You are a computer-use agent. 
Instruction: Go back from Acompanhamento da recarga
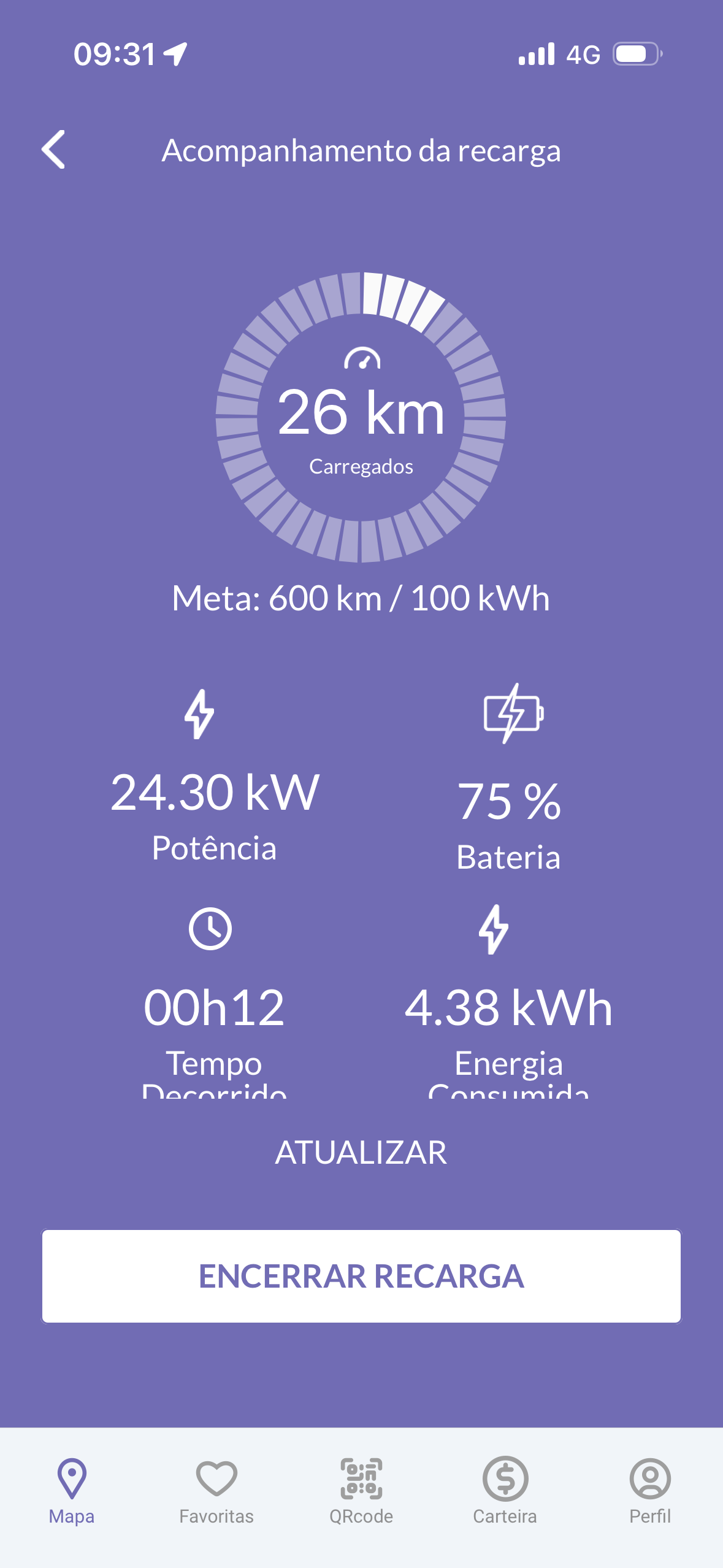tap(54, 150)
